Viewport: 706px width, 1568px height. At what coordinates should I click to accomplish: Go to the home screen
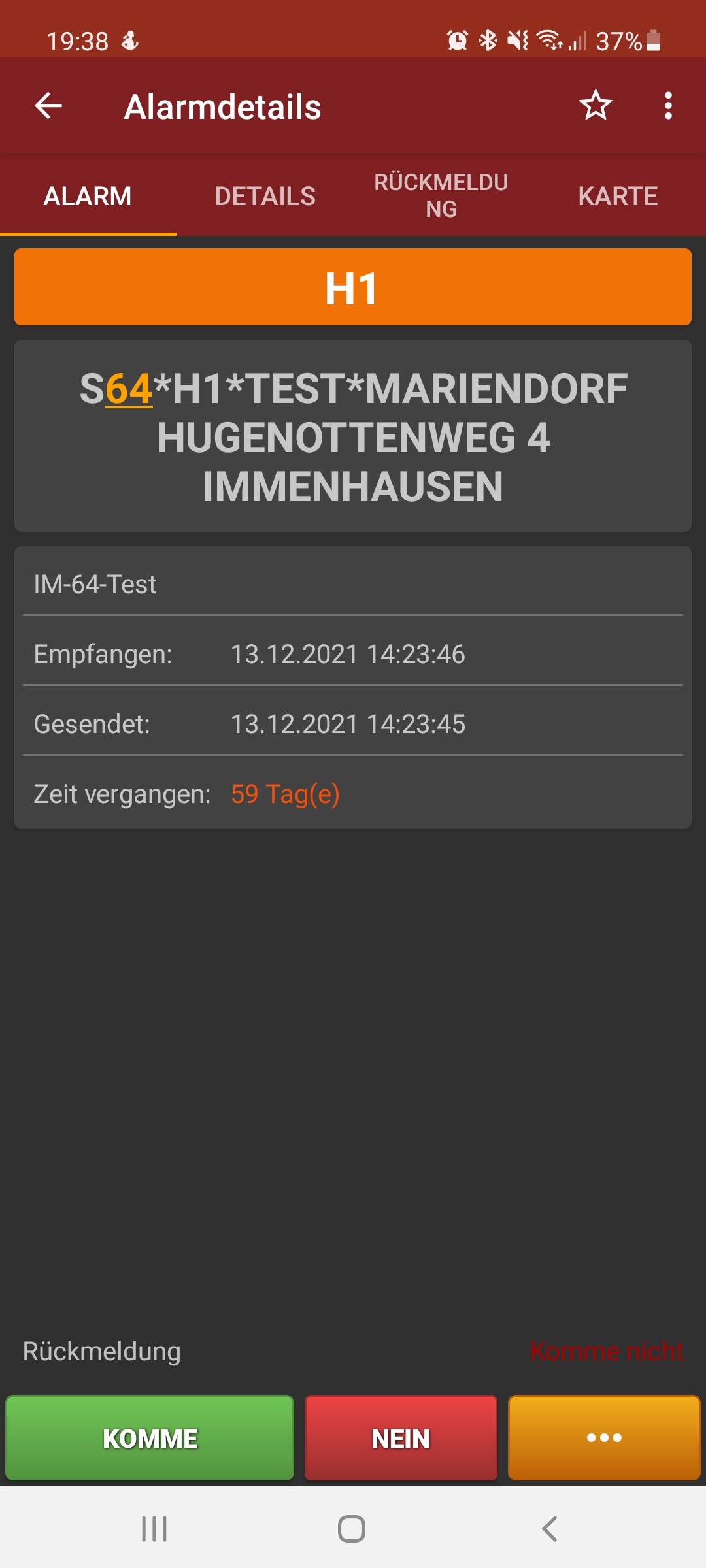352,1529
